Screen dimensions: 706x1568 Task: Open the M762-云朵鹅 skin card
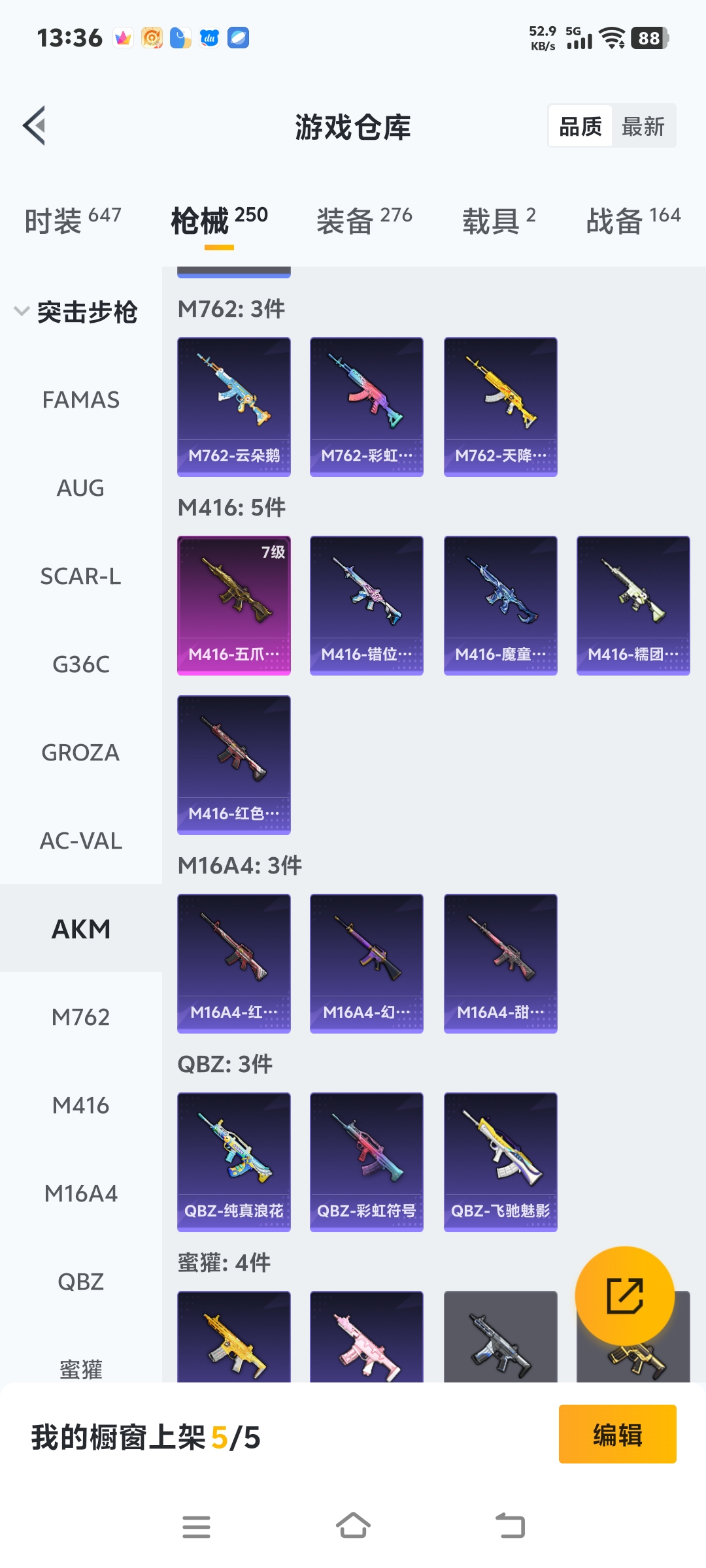(x=234, y=406)
